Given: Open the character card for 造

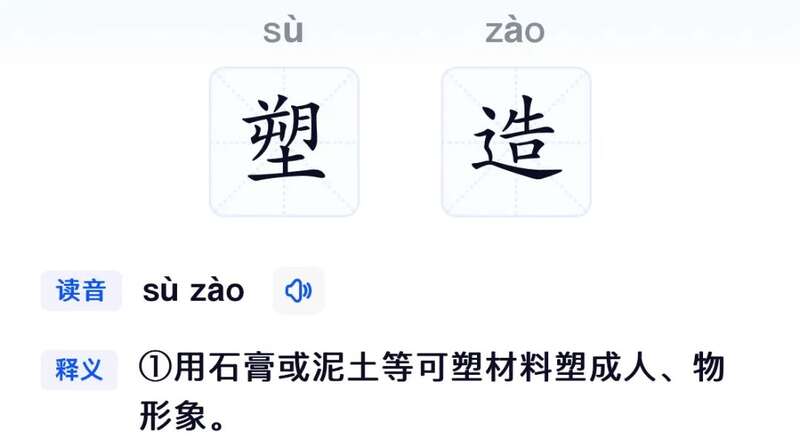Looking at the screenshot, I should pyautogui.click(x=516, y=142).
